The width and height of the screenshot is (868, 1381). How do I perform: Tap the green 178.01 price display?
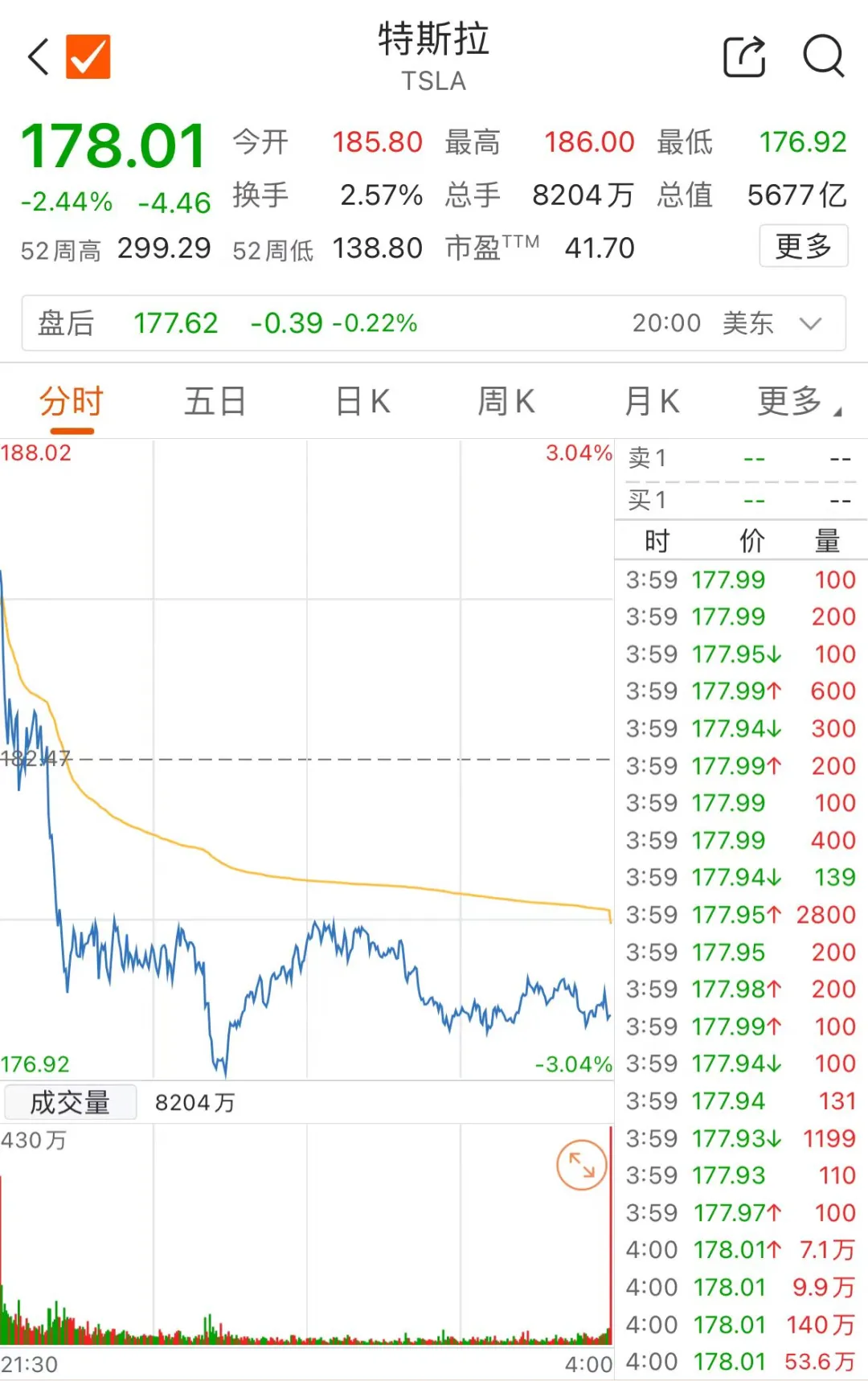point(114,145)
